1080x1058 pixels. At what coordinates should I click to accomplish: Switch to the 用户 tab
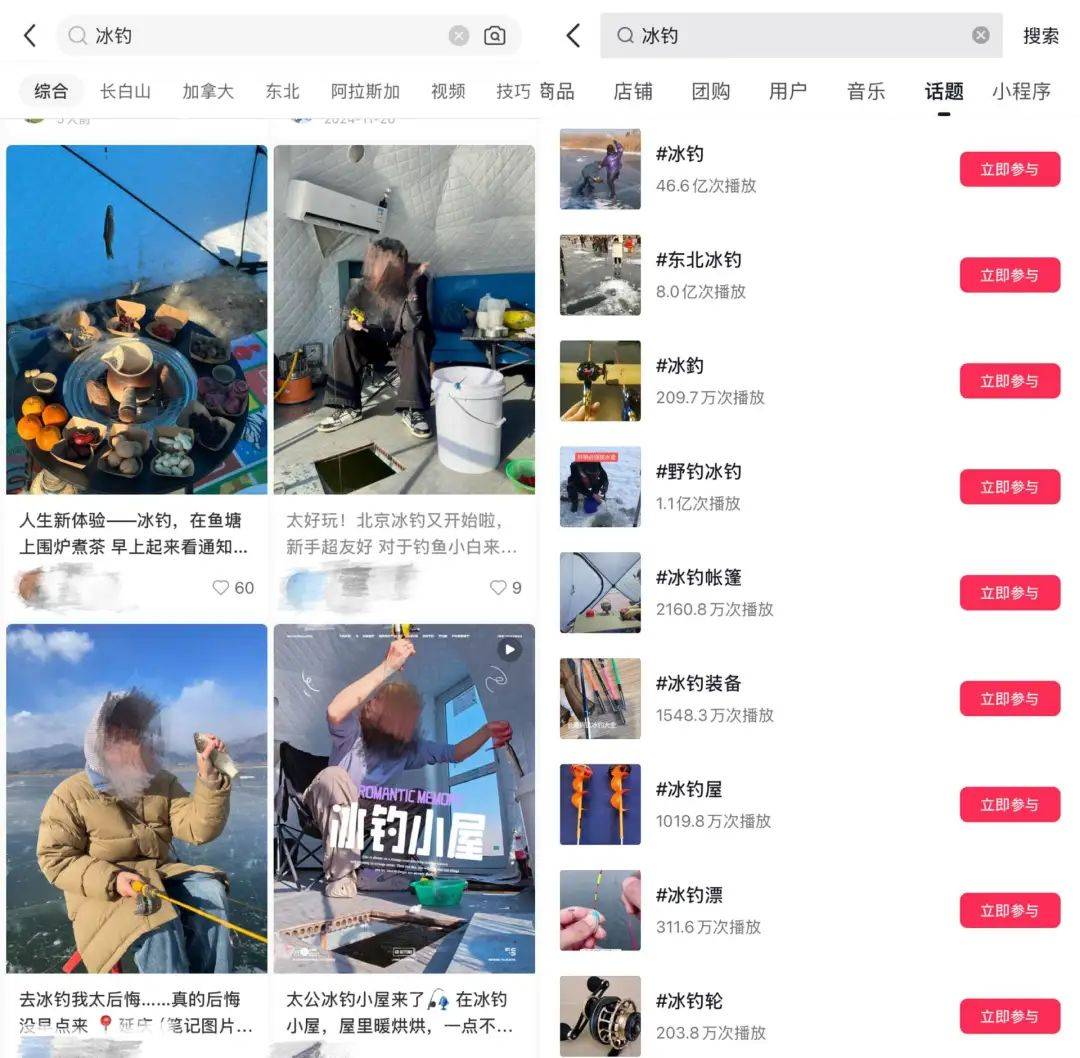pos(788,91)
